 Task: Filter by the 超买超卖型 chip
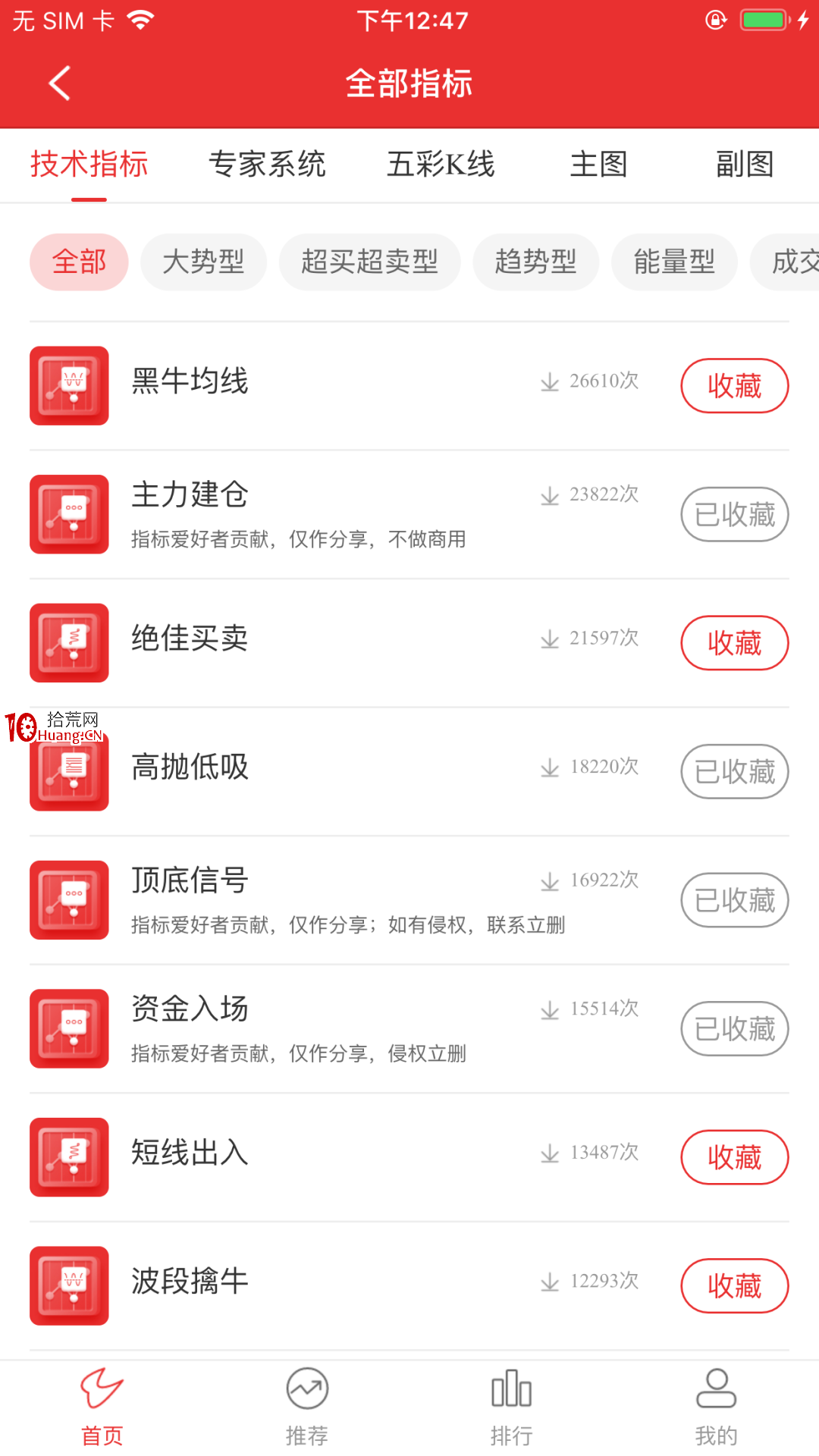point(369,262)
